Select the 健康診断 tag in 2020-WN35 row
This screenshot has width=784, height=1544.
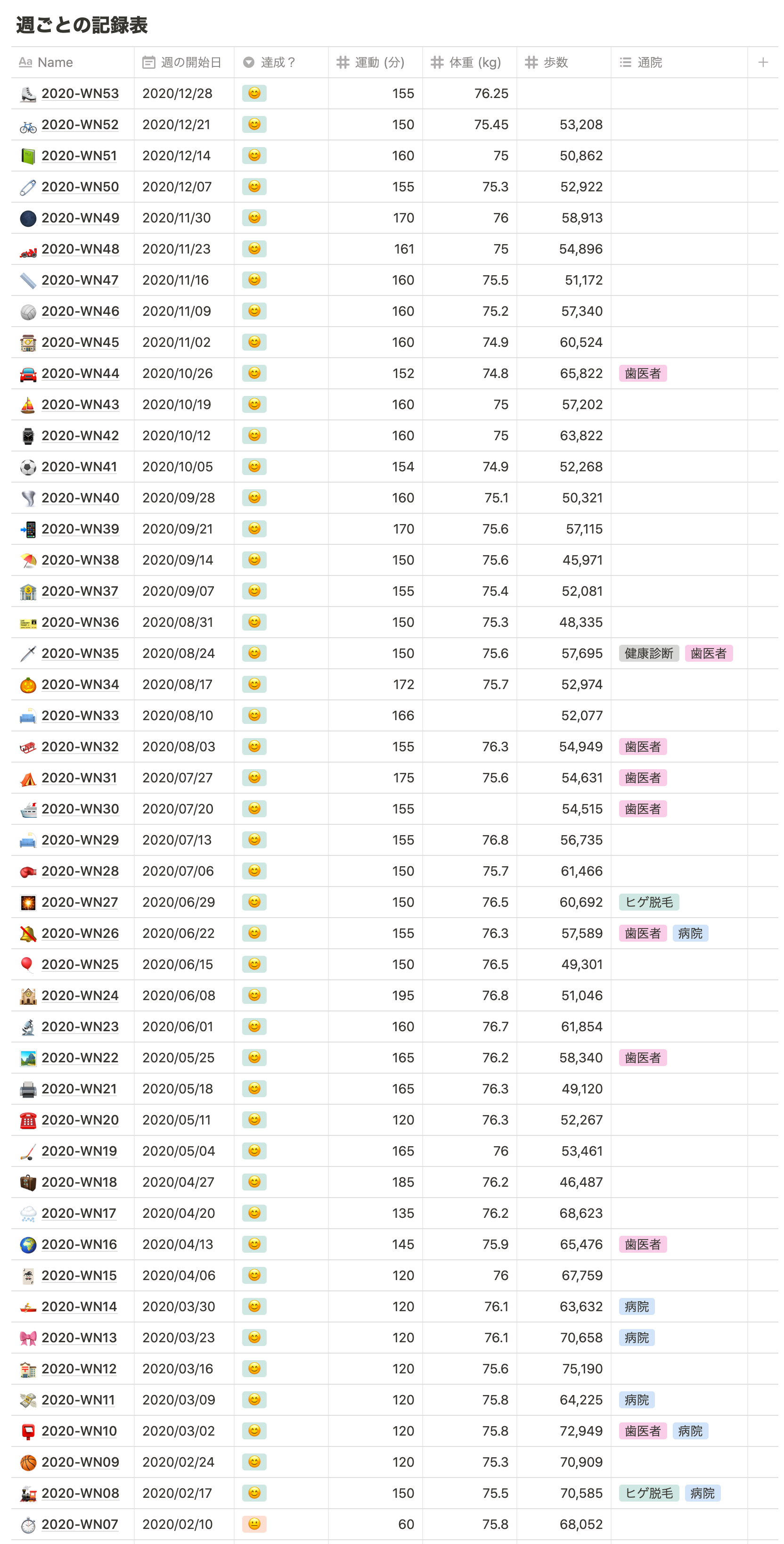(x=648, y=653)
